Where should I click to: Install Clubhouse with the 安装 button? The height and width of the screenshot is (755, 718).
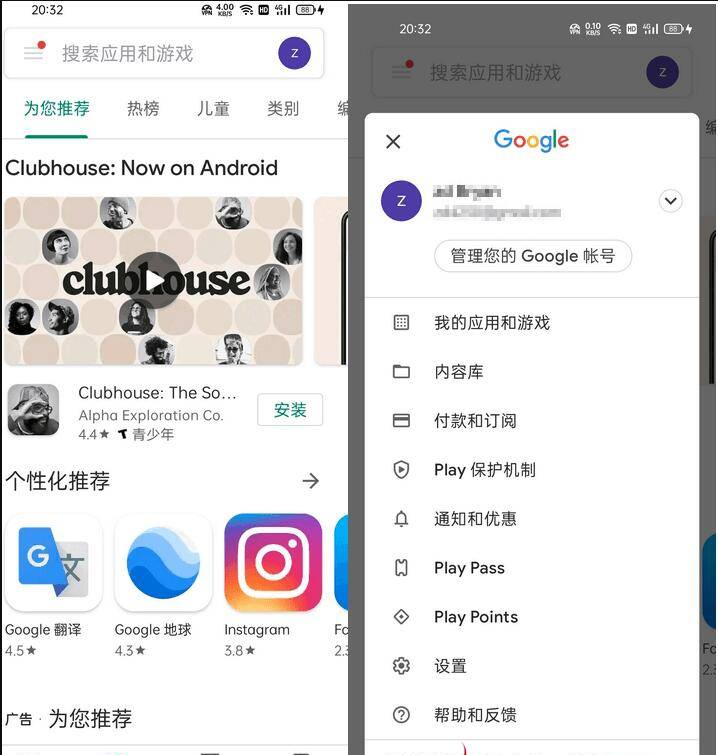(x=290, y=410)
